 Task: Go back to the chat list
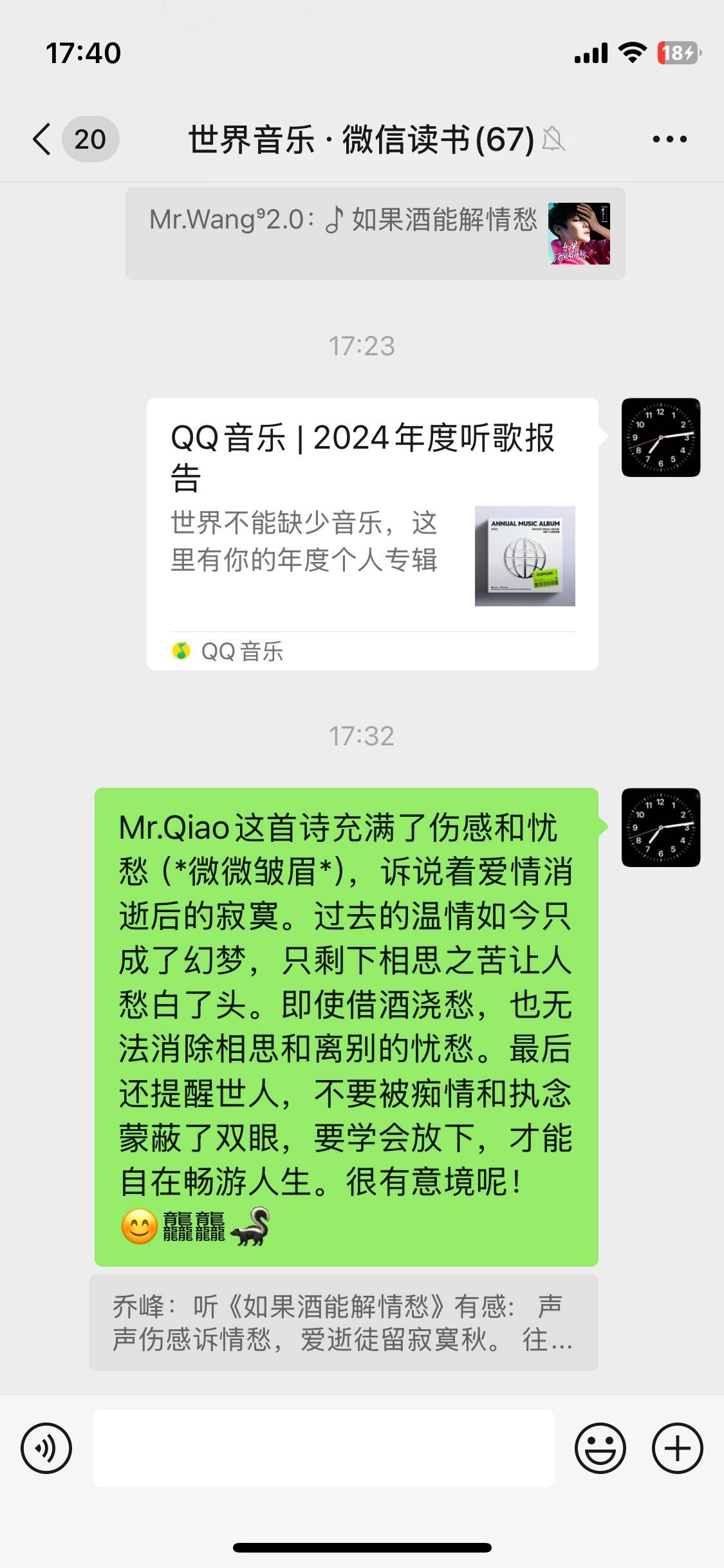[42, 139]
